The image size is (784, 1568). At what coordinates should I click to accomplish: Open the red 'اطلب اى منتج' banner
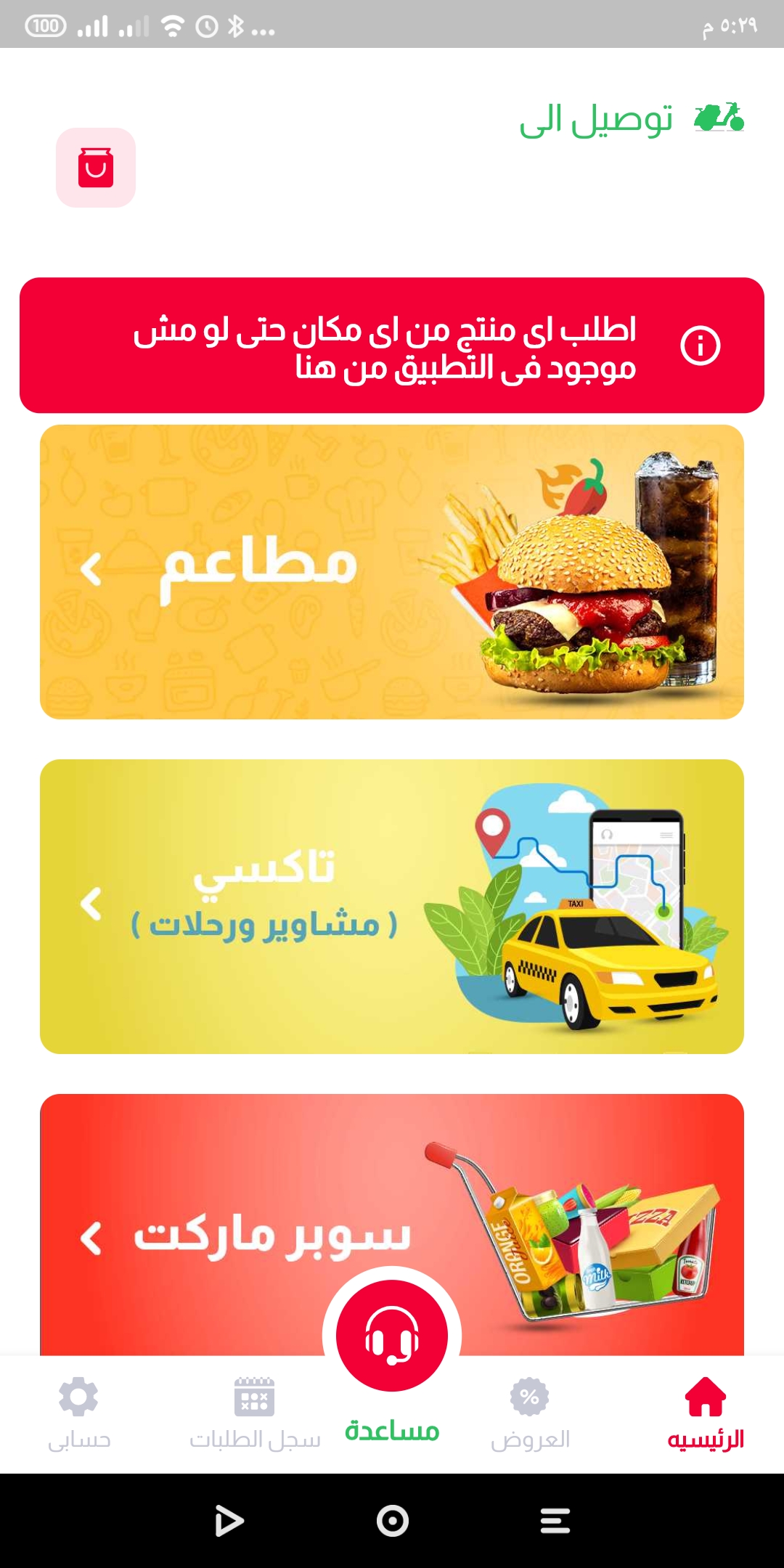click(x=392, y=346)
